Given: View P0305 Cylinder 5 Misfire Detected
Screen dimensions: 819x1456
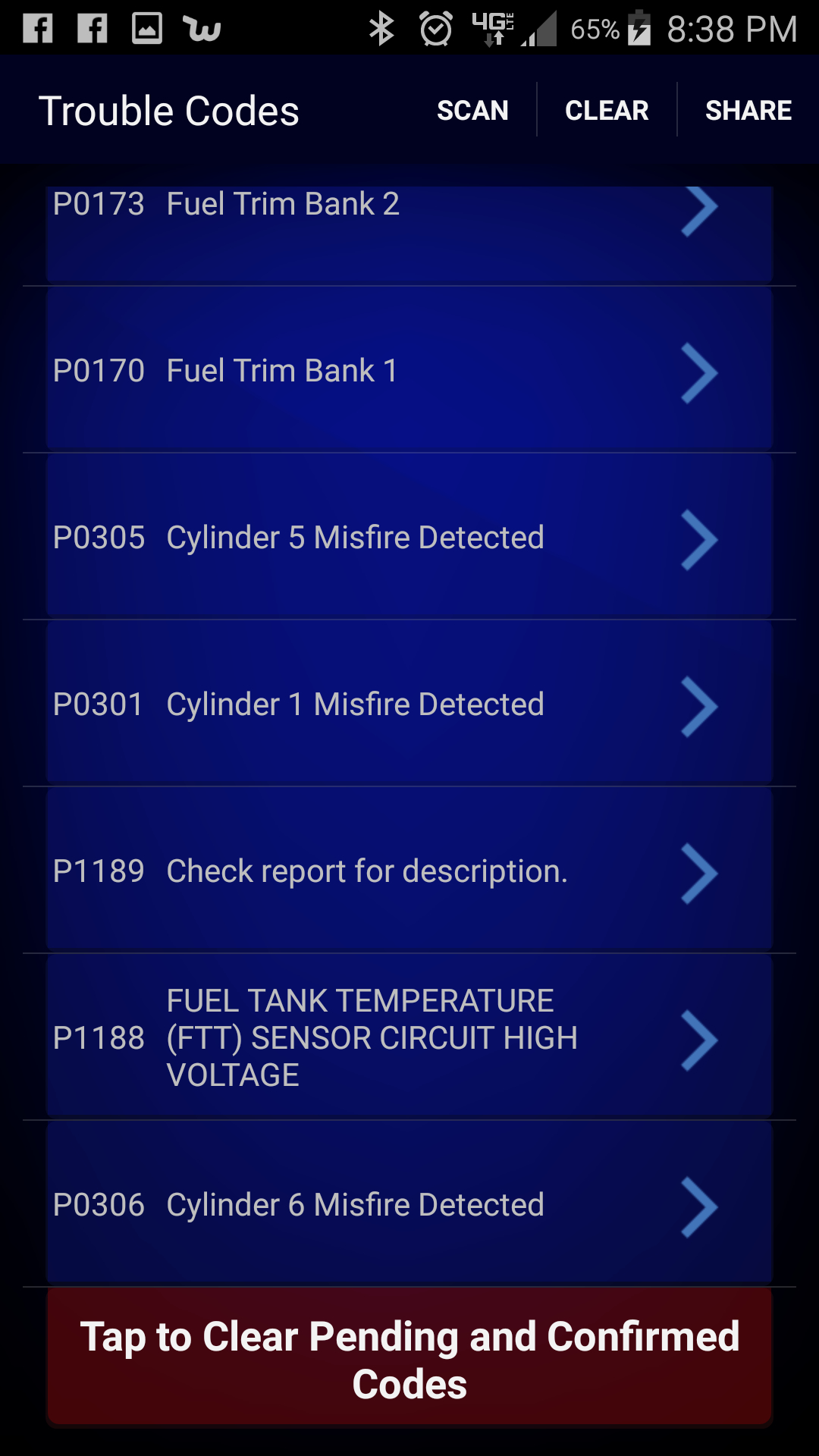Looking at the screenshot, I should tap(409, 538).
